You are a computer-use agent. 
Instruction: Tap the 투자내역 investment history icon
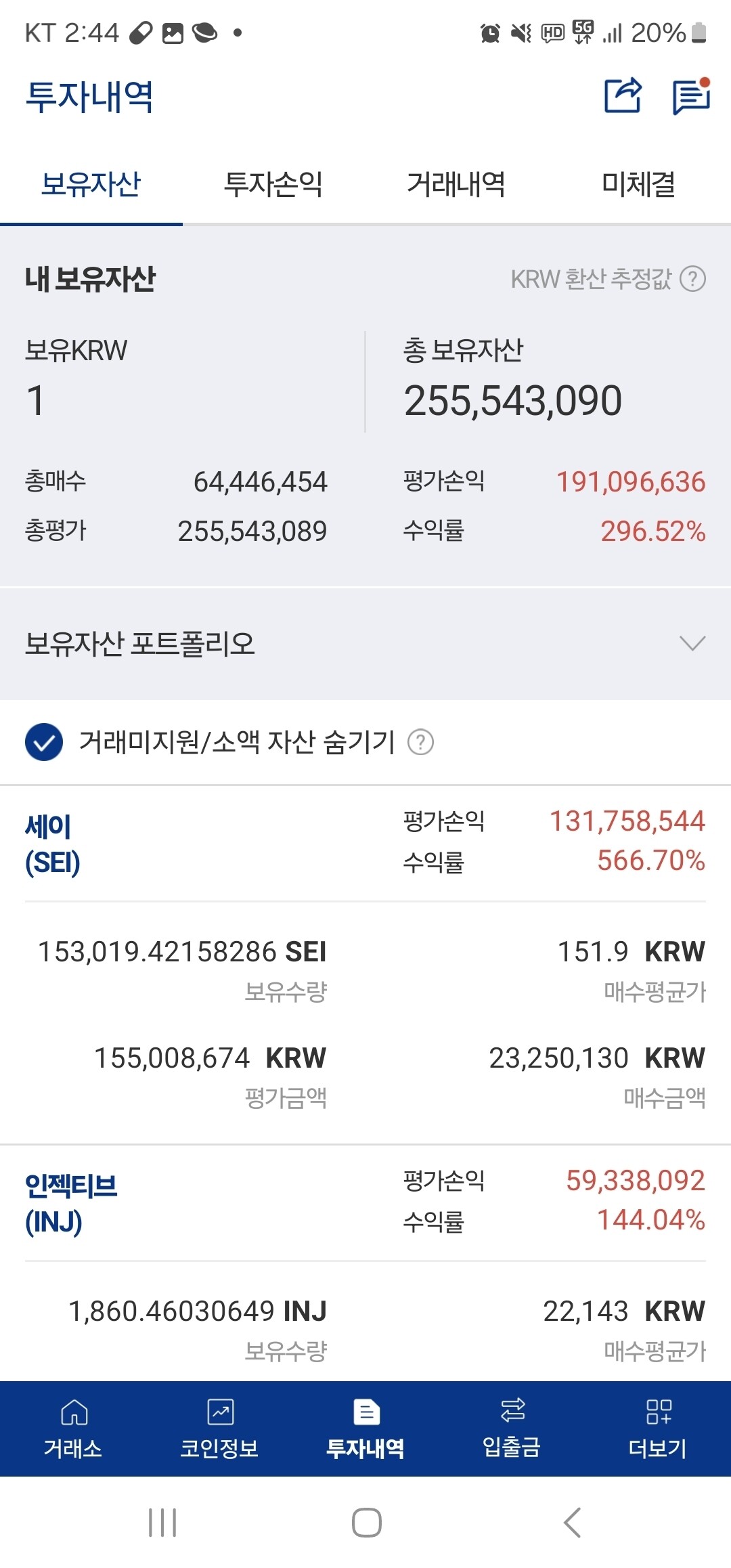365,1419
